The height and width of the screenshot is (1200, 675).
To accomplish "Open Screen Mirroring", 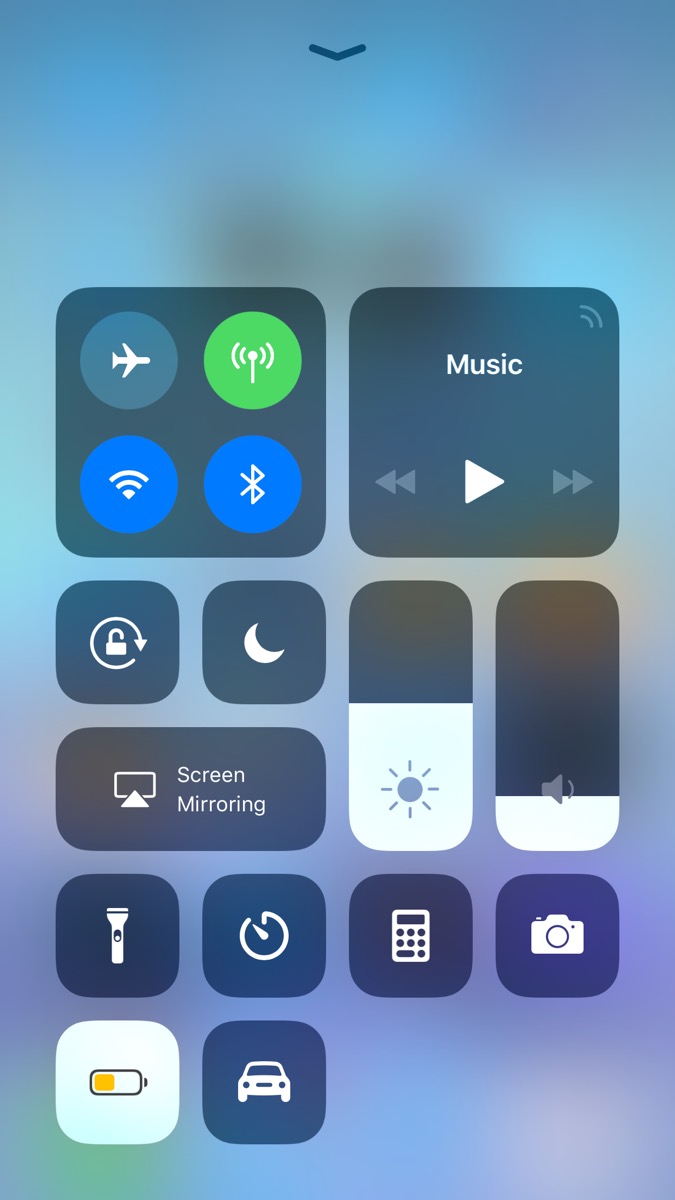I will [x=191, y=789].
